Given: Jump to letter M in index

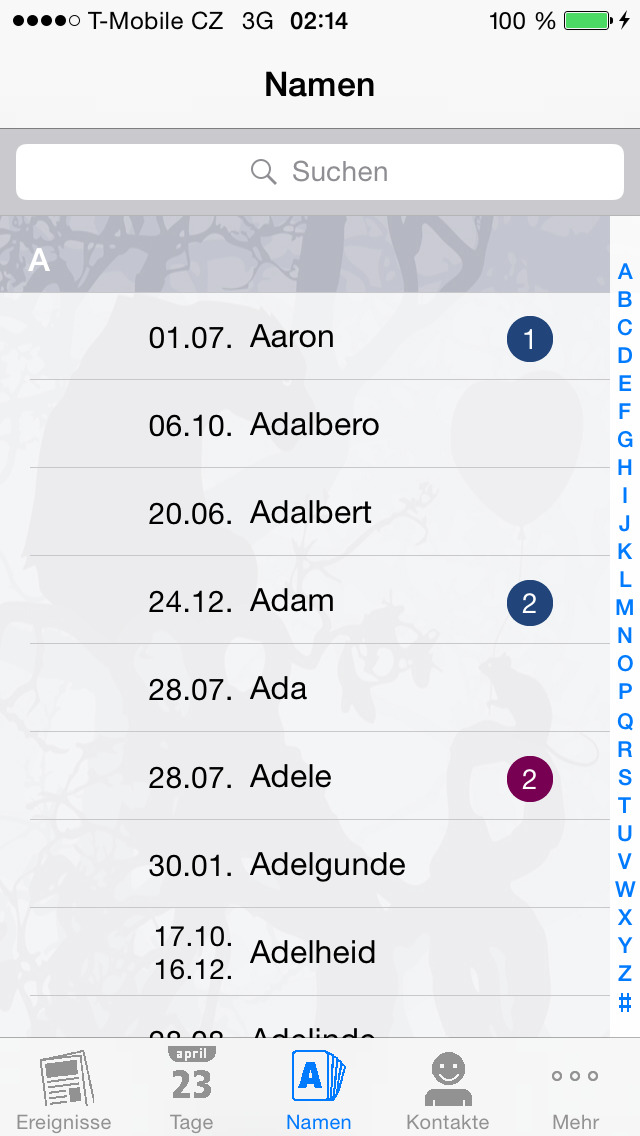Looking at the screenshot, I should (x=625, y=607).
